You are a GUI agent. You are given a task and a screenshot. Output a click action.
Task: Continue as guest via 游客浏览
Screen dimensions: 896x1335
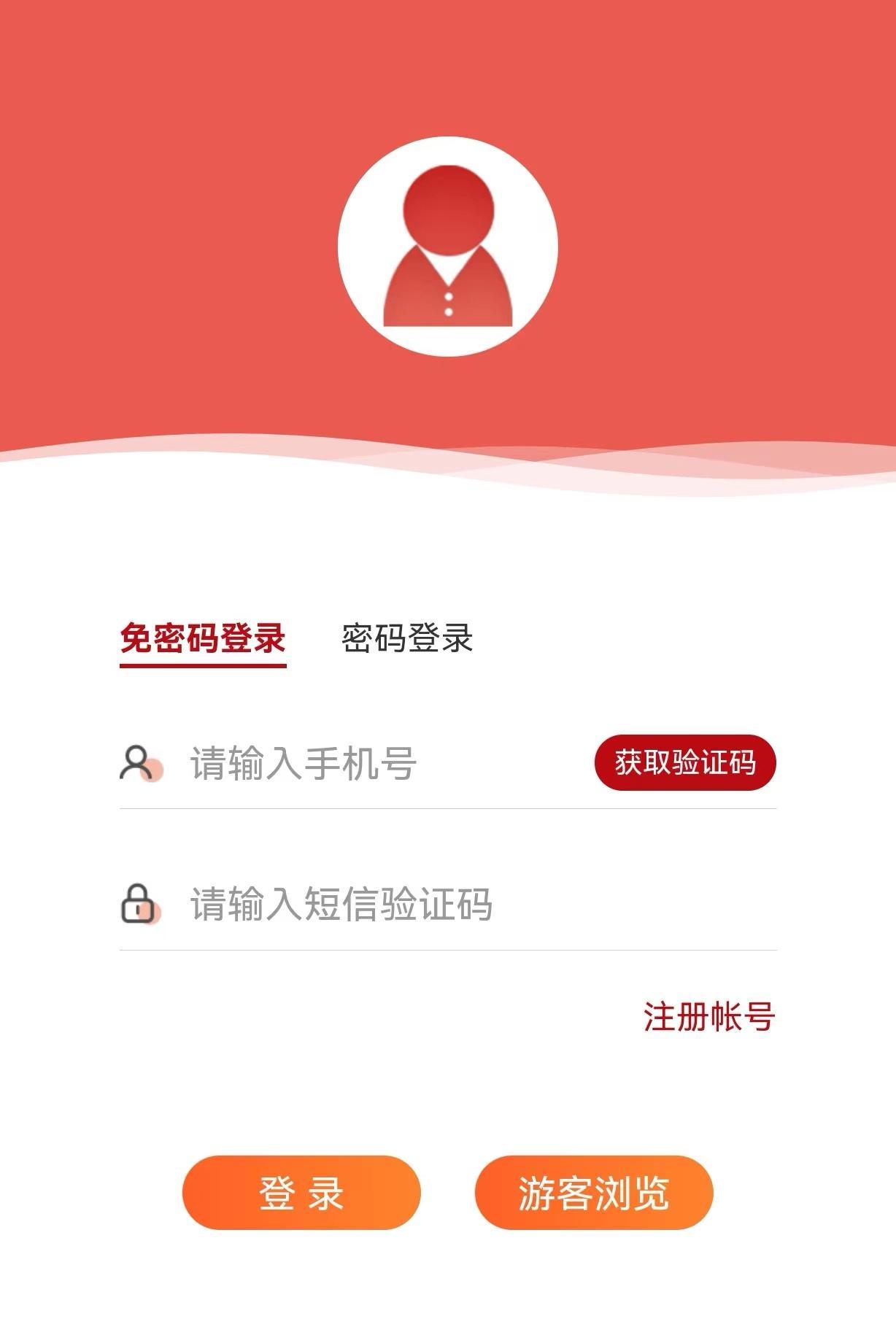coord(593,1193)
